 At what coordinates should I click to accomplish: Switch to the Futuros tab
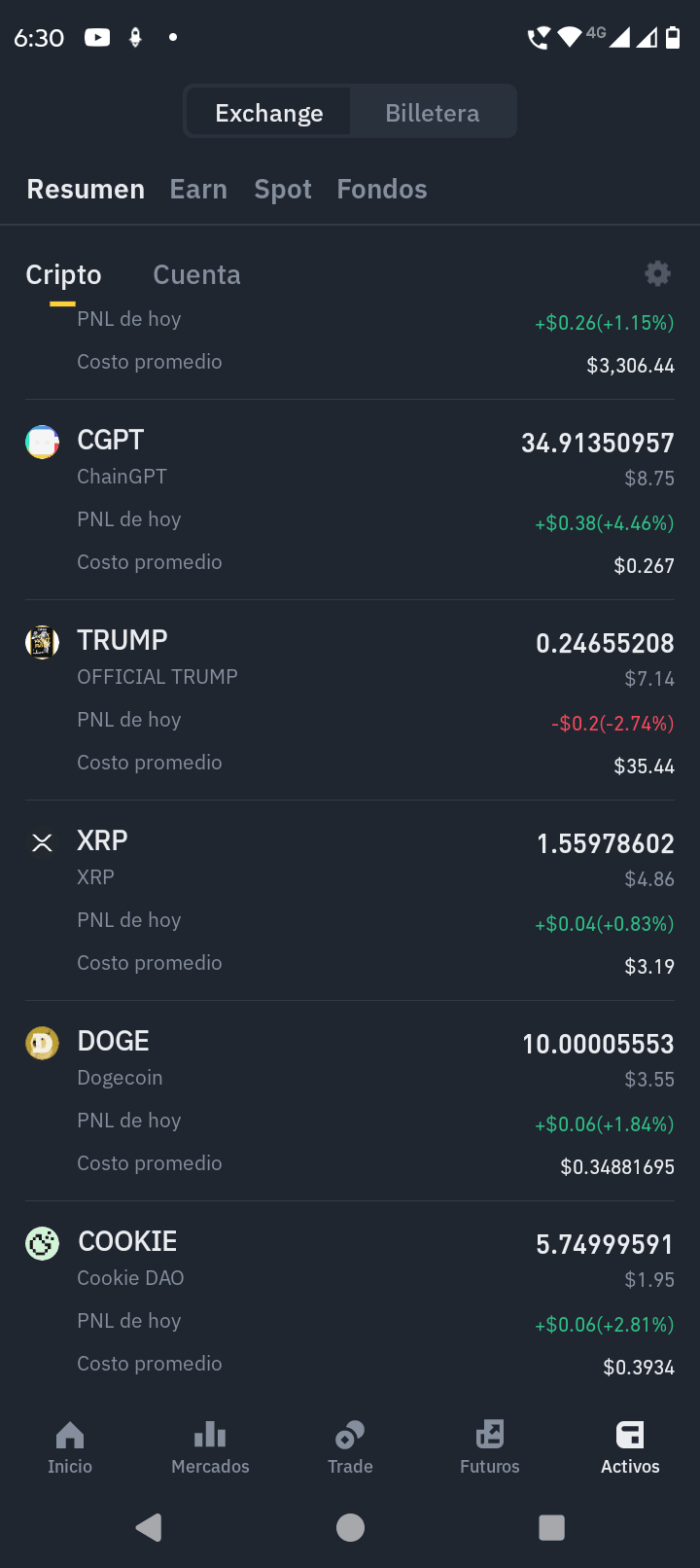point(490,1448)
